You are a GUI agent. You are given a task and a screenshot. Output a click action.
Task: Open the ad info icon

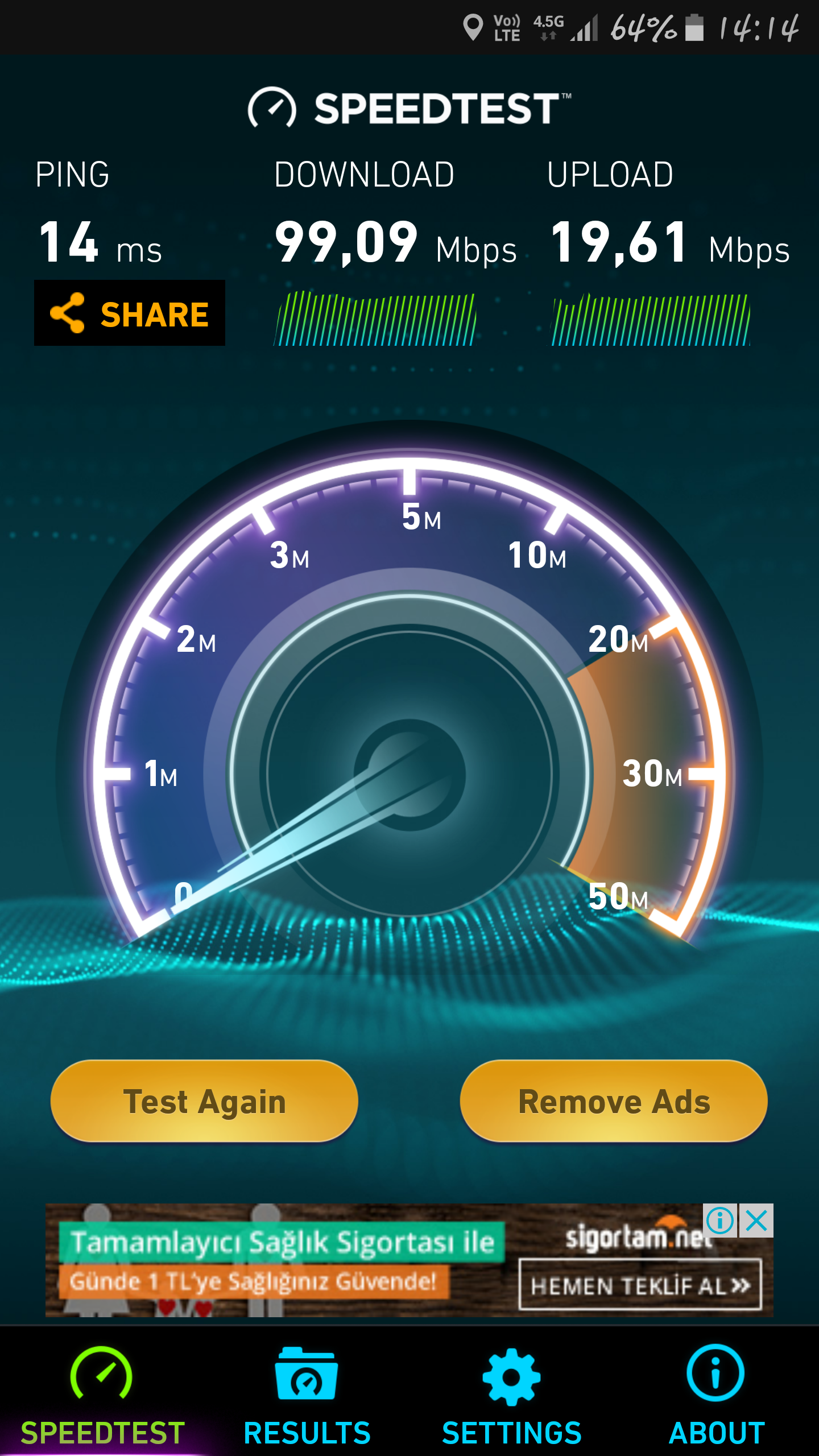(720, 1220)
